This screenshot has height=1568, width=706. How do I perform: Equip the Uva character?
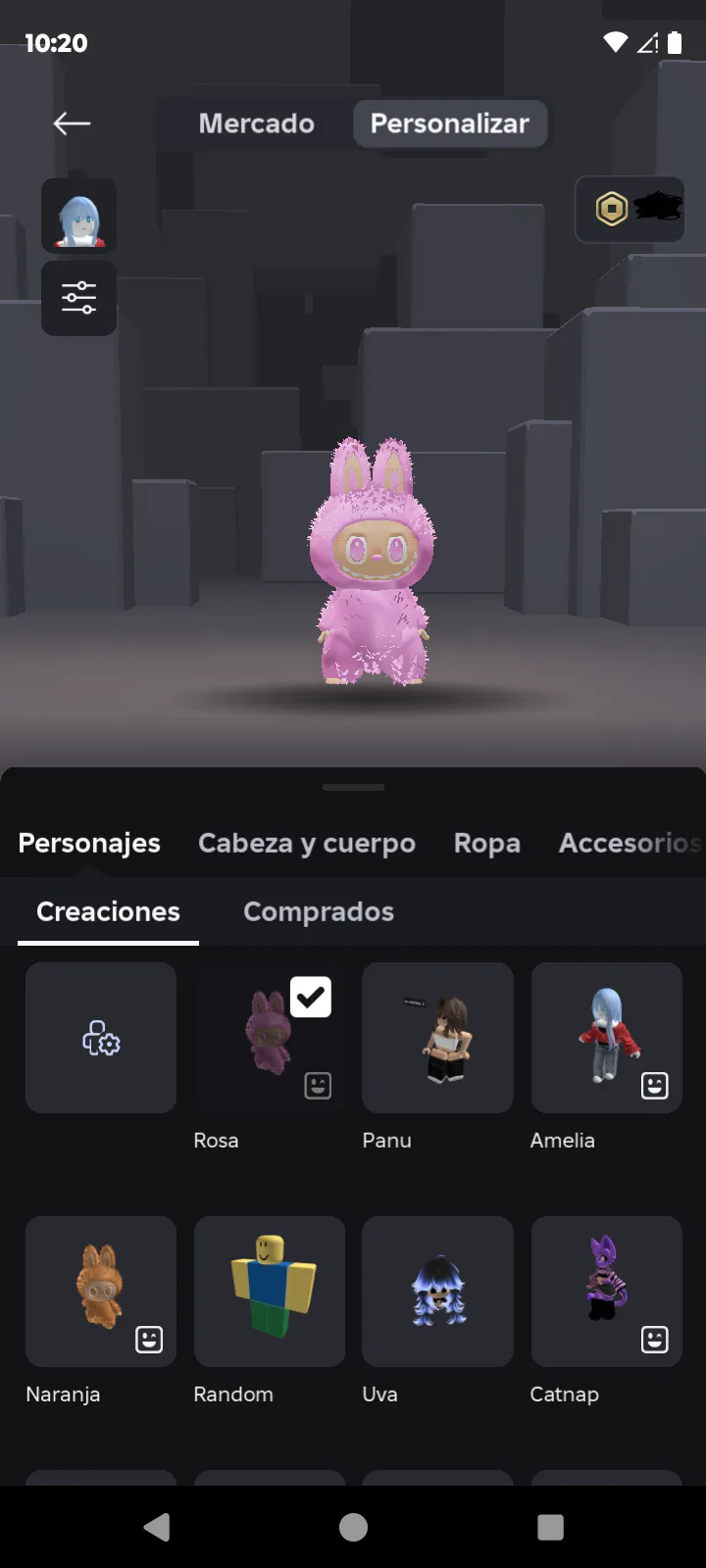(x=438, y=1292)
